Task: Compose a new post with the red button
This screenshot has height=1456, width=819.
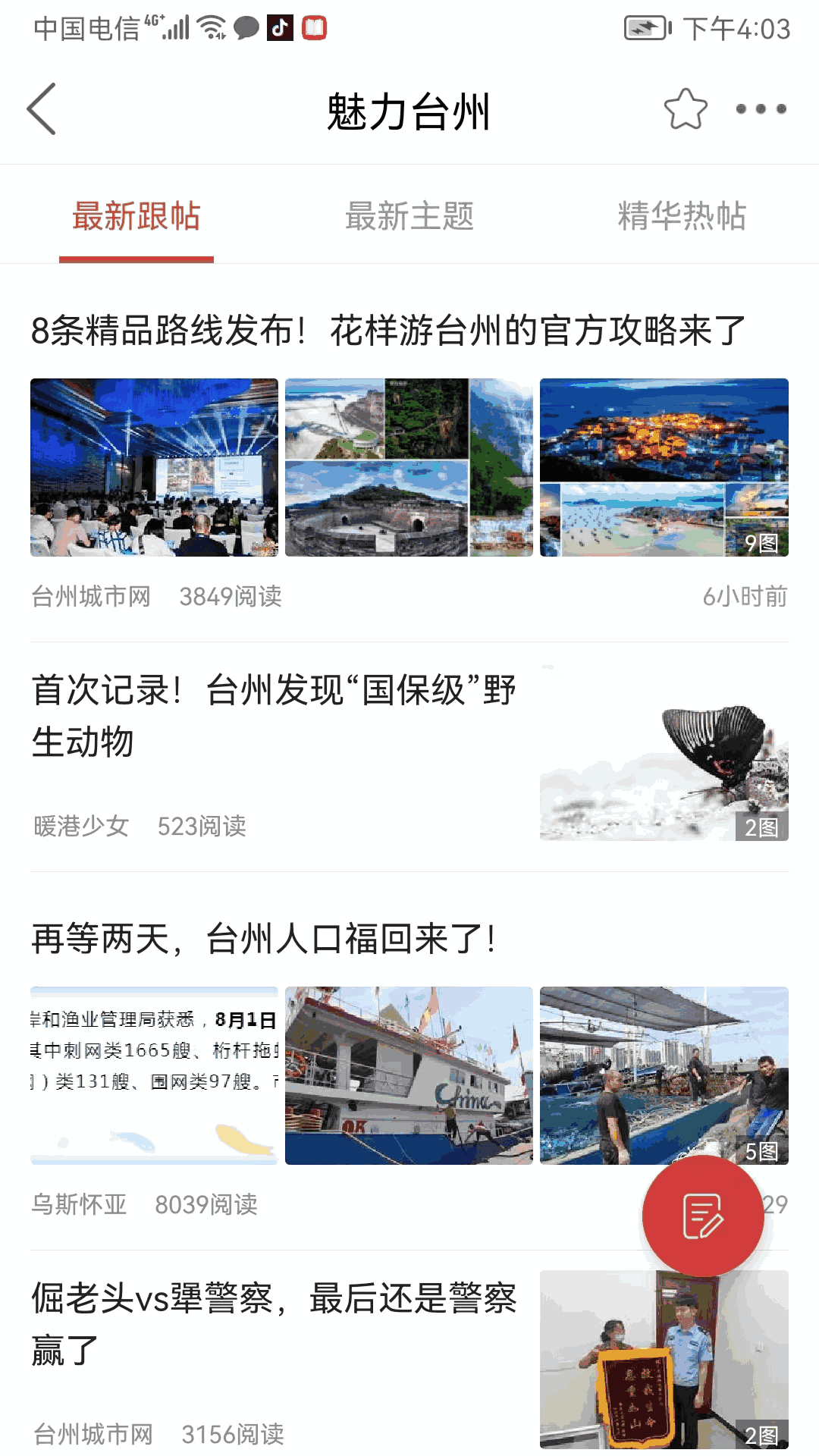Action: [x=703, y=1216]
